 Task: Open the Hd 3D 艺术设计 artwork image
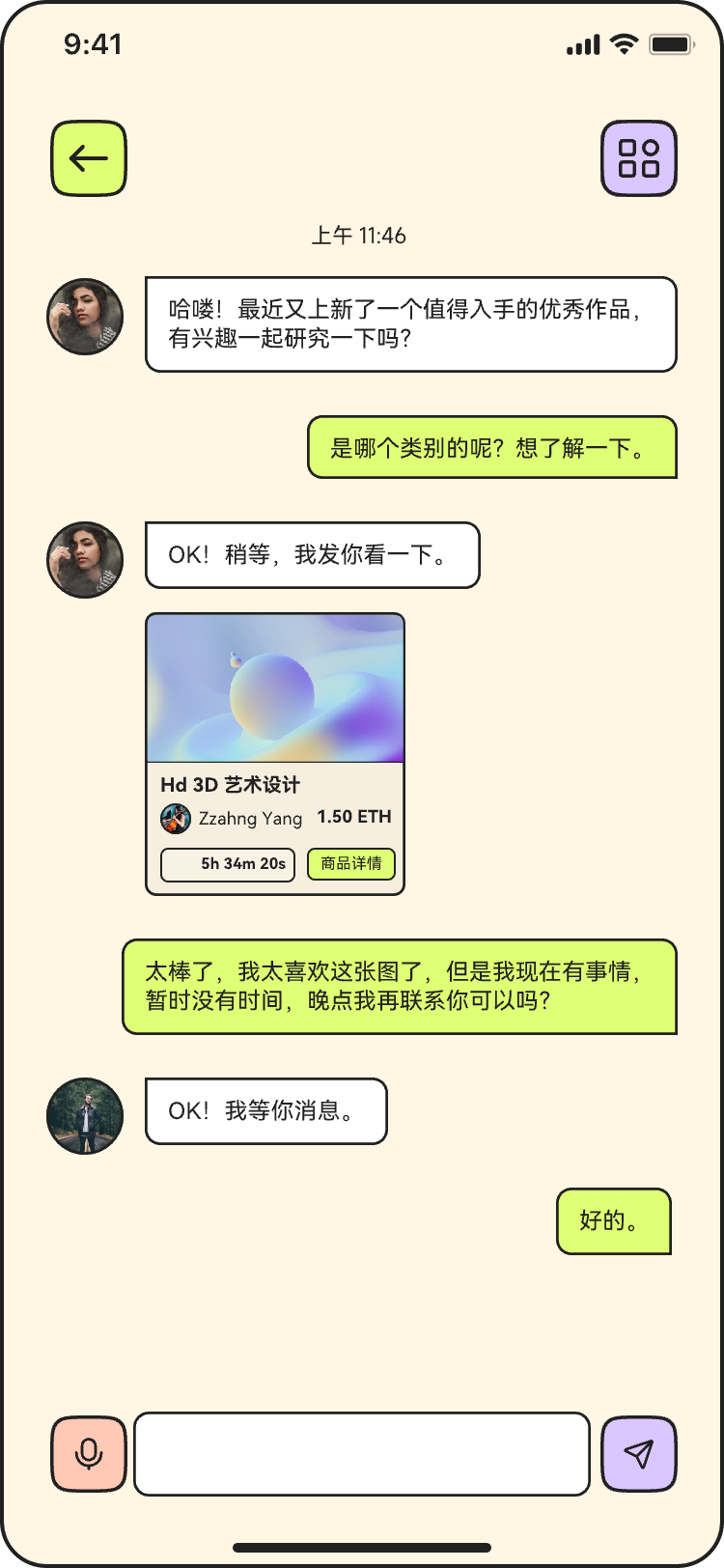[x=275, y=688]
